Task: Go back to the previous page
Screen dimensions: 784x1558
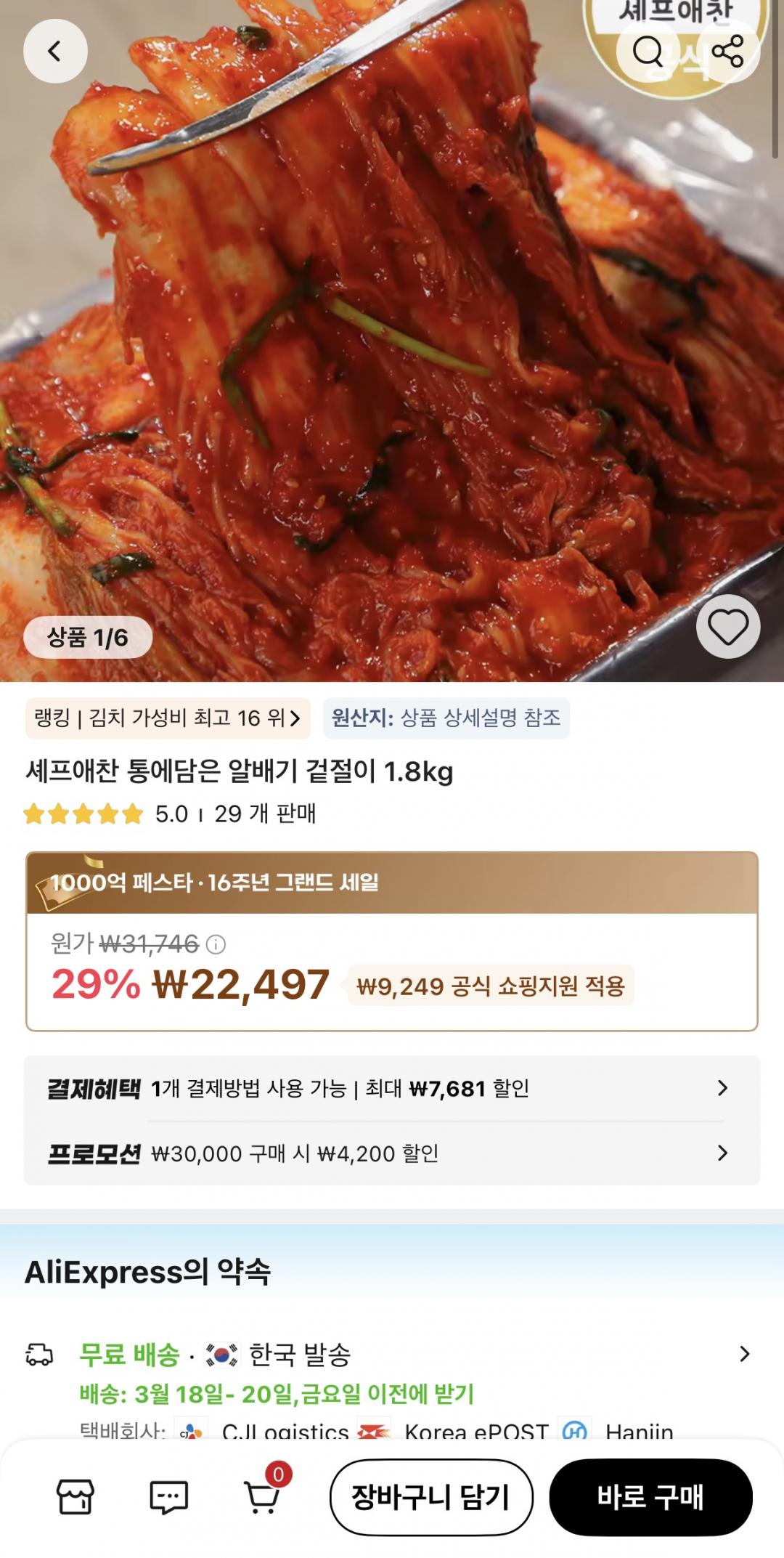Action: [x=55, y=51]
